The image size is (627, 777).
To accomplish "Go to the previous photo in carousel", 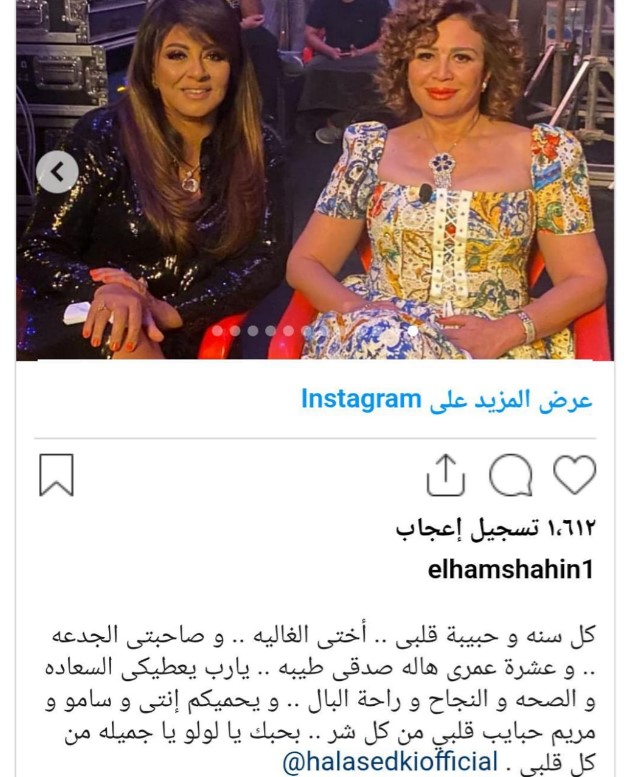I will 57,174.
